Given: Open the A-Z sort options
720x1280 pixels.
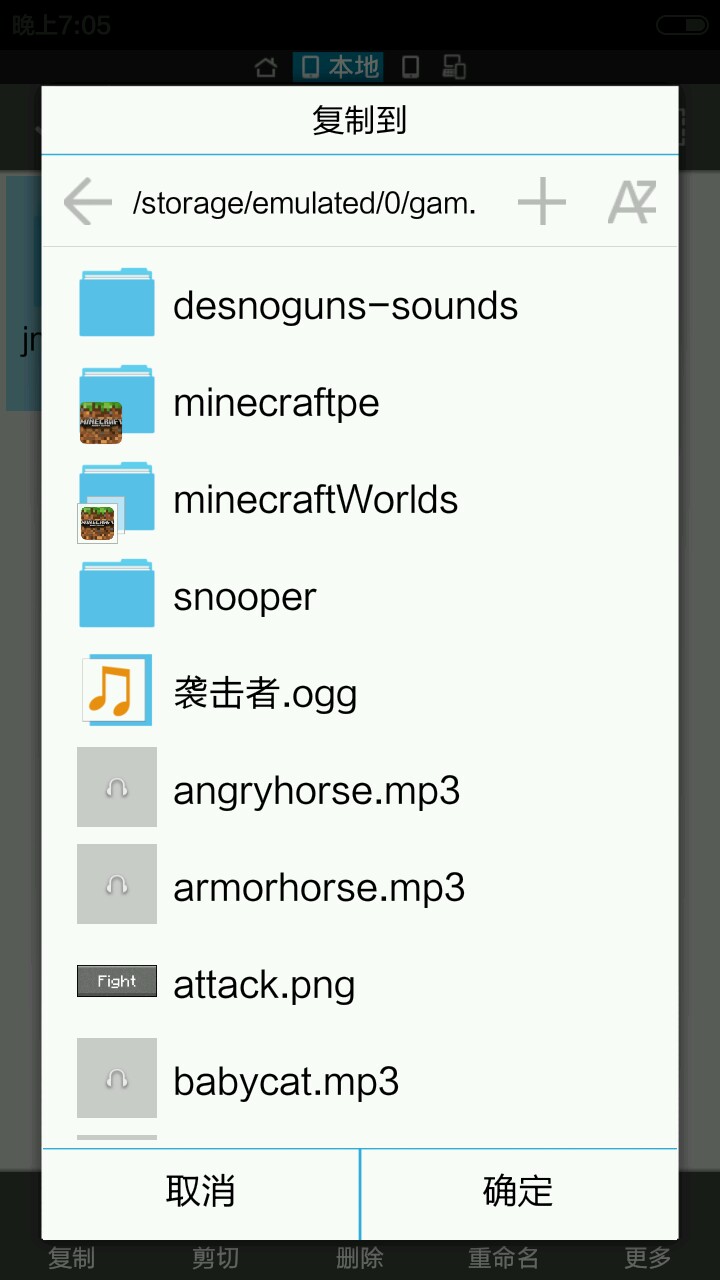Looking at the screenshot, I should pyautogui.click(x=632, y=203).
